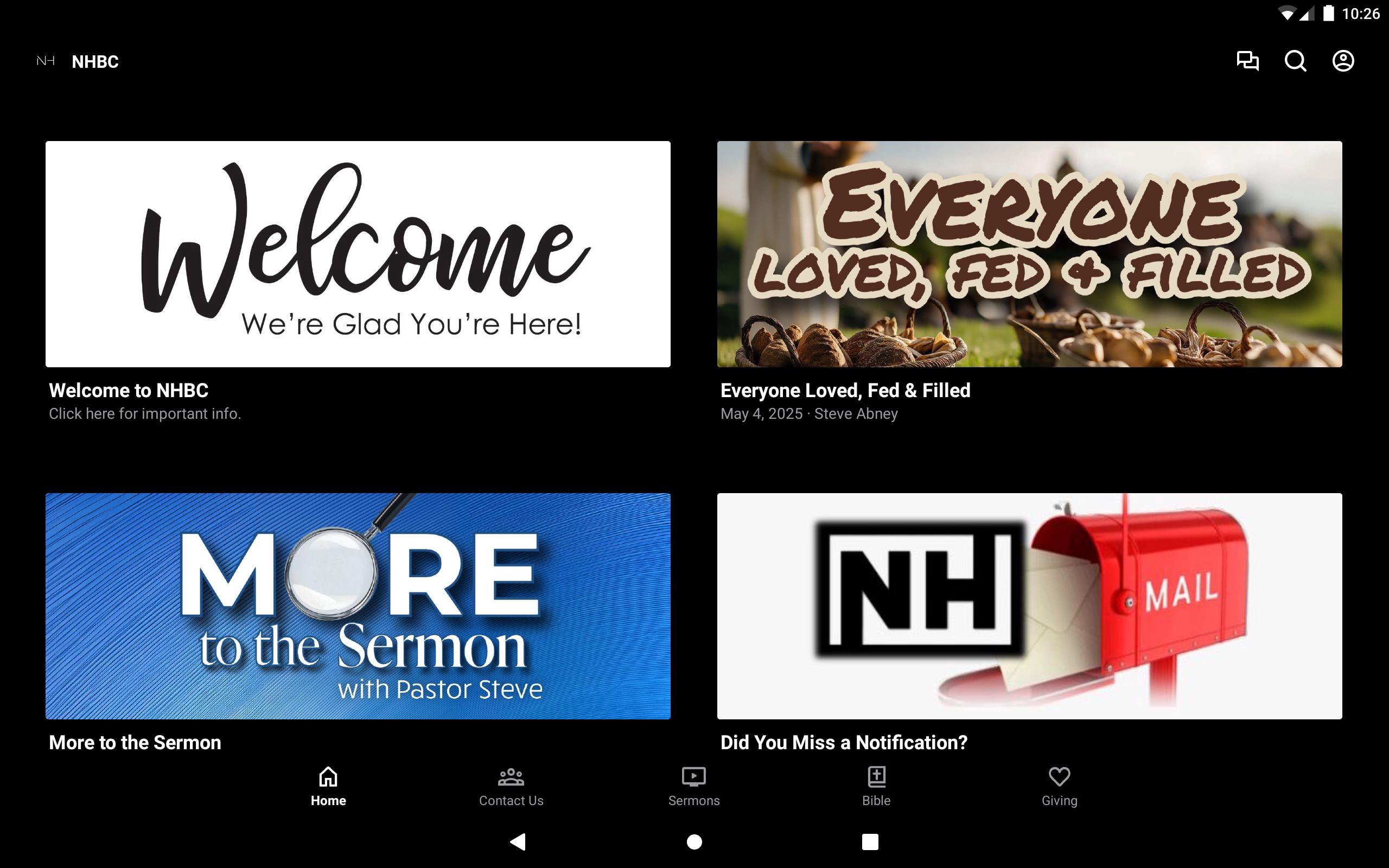Go back using system back button
Screen dimensions: 1389x868
[x=518, y=841]
